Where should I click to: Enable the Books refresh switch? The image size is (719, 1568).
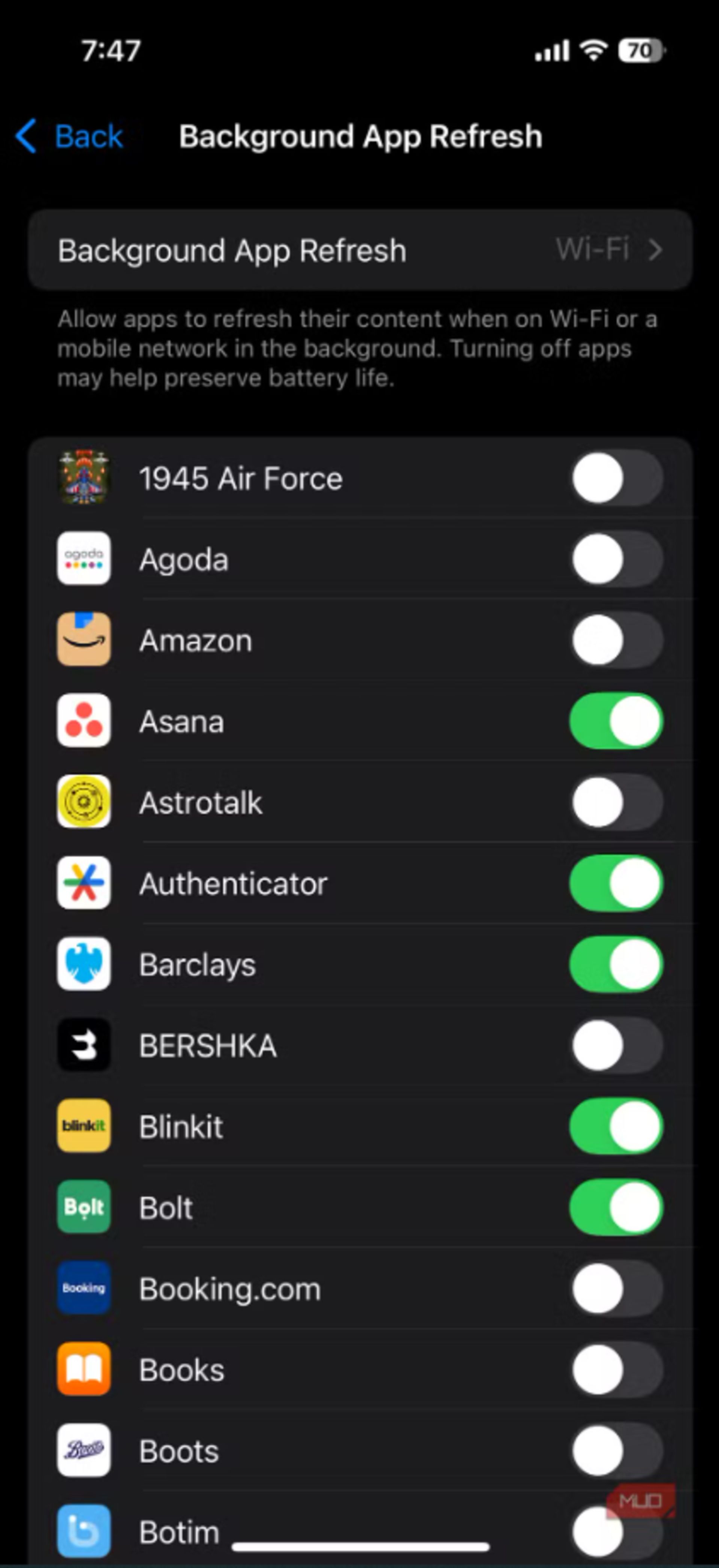615,1370
